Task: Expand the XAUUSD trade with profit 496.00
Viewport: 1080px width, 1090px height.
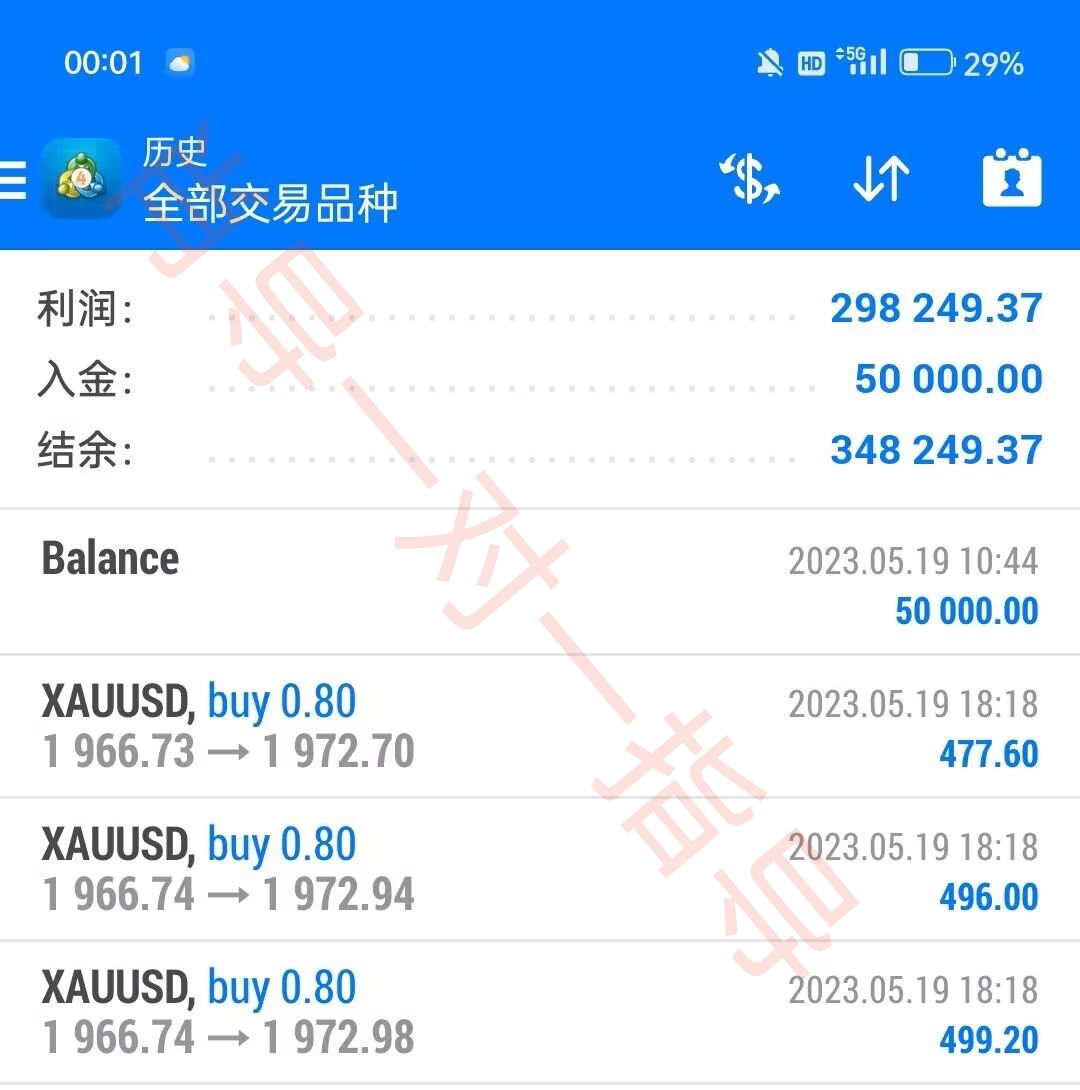Action: 540,870
